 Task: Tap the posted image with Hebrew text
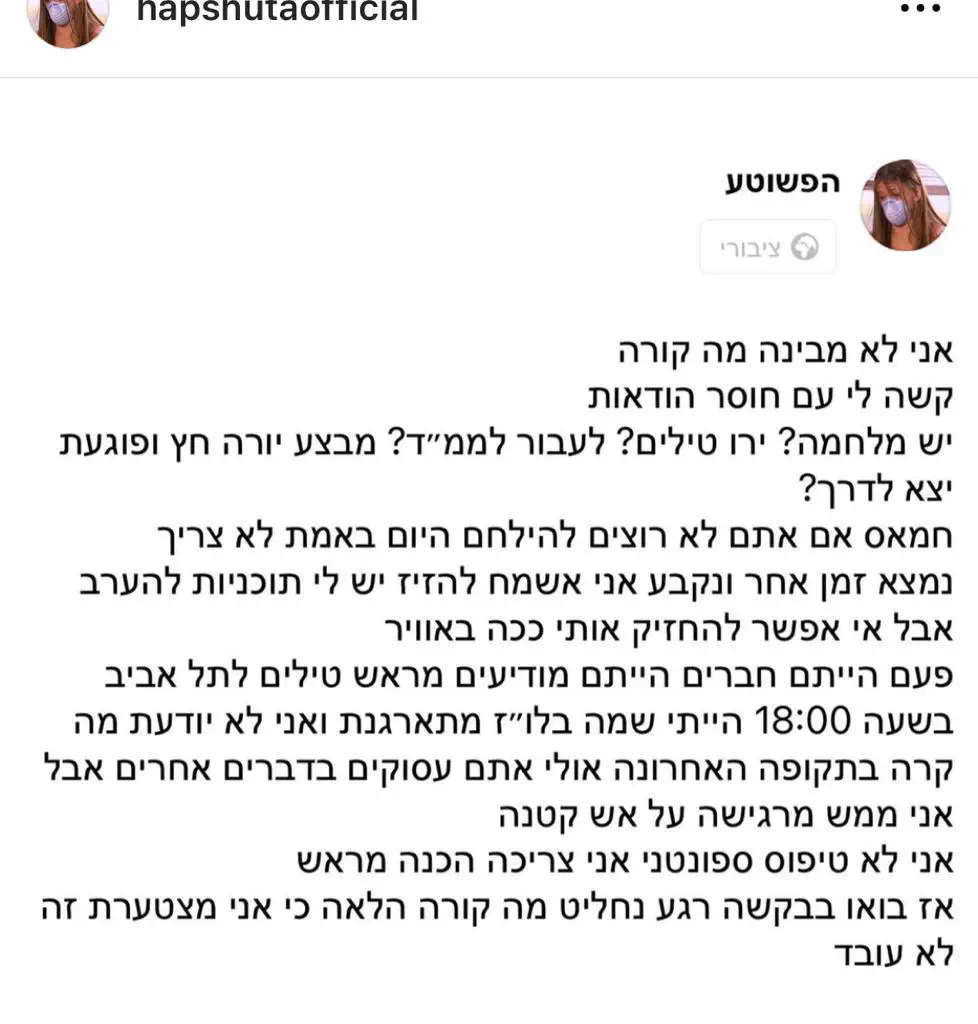489,560
